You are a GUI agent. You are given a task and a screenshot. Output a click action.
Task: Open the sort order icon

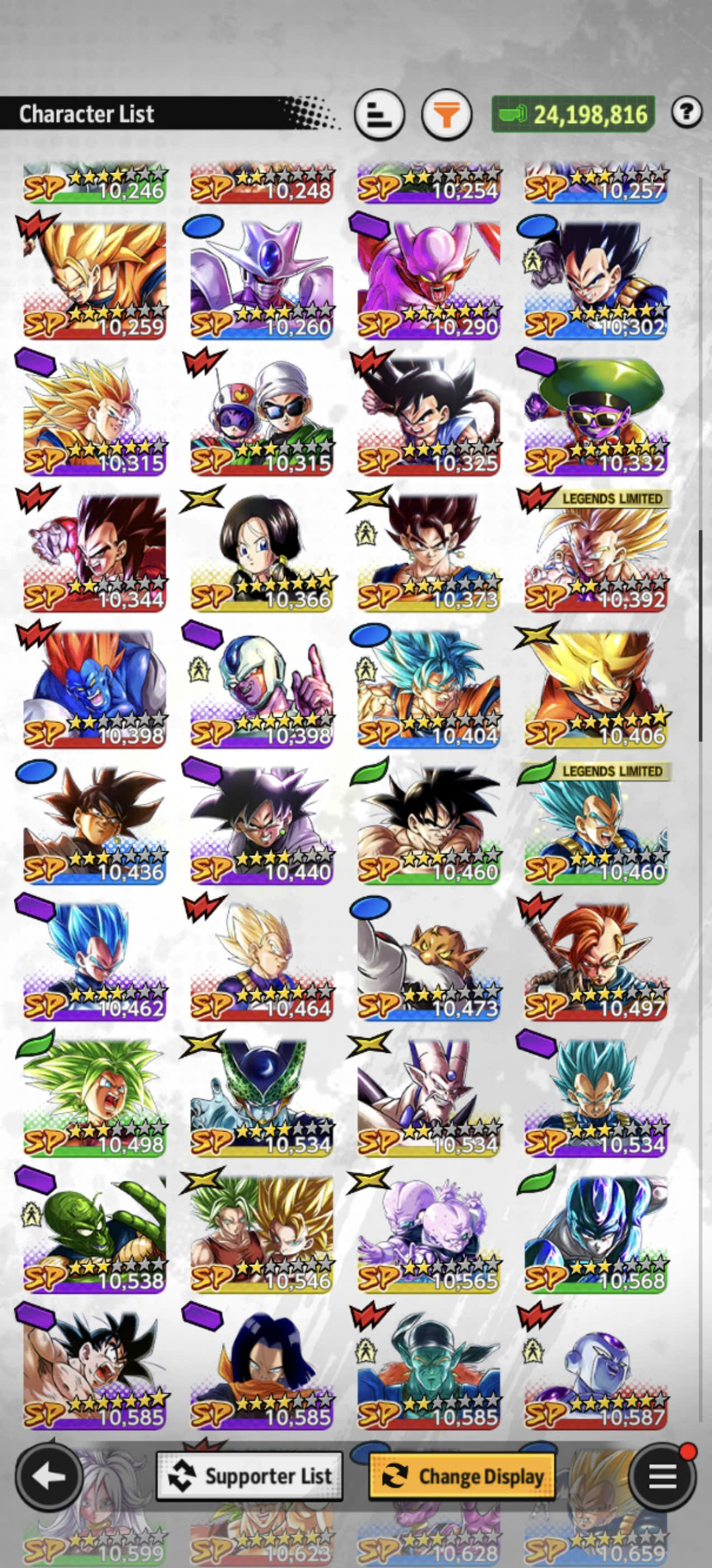(x=379, y=114)
